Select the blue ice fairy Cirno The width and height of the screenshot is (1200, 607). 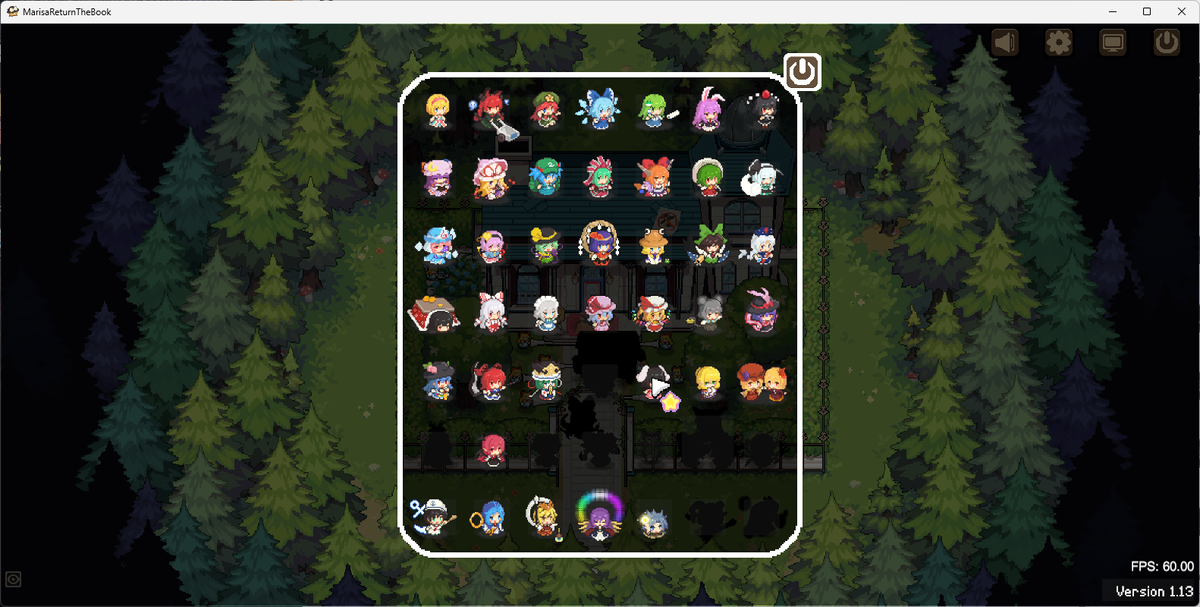(600, 111)
